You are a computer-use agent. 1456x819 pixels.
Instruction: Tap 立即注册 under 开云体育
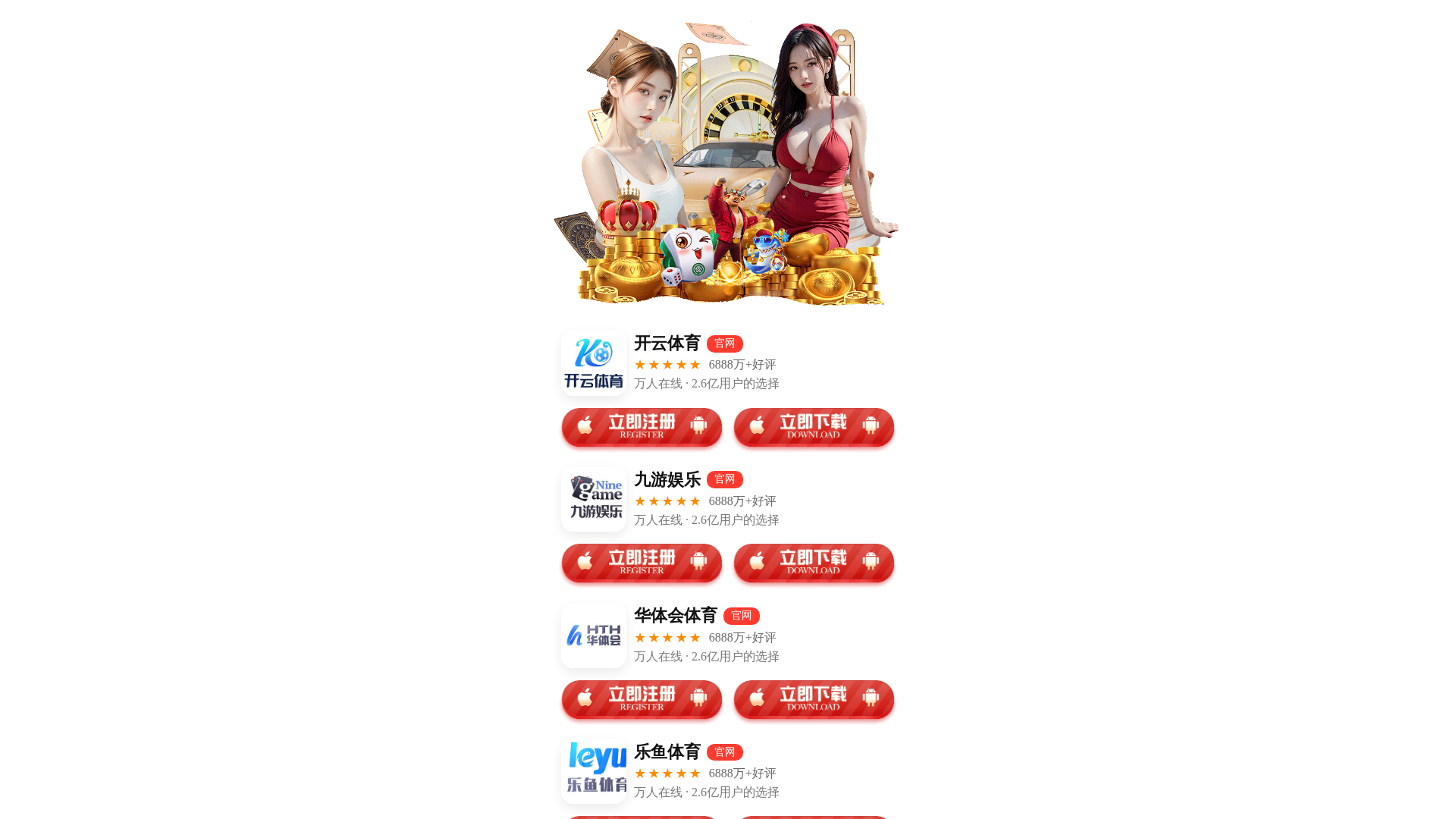[x=642, y=427]
